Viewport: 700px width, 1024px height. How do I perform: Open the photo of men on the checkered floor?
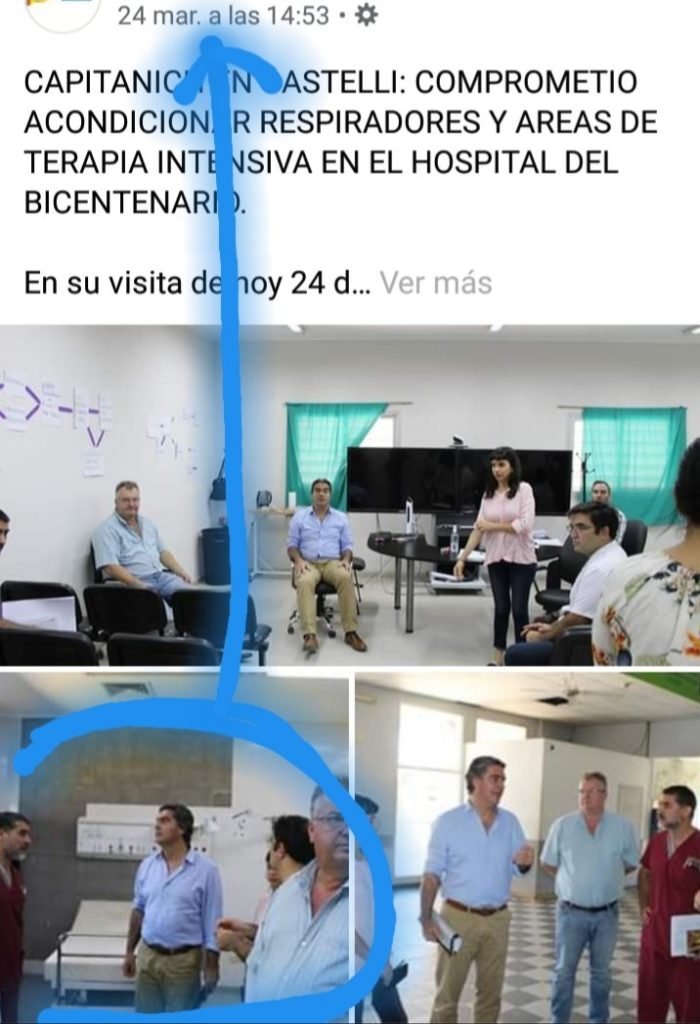(x=528, y=848)
